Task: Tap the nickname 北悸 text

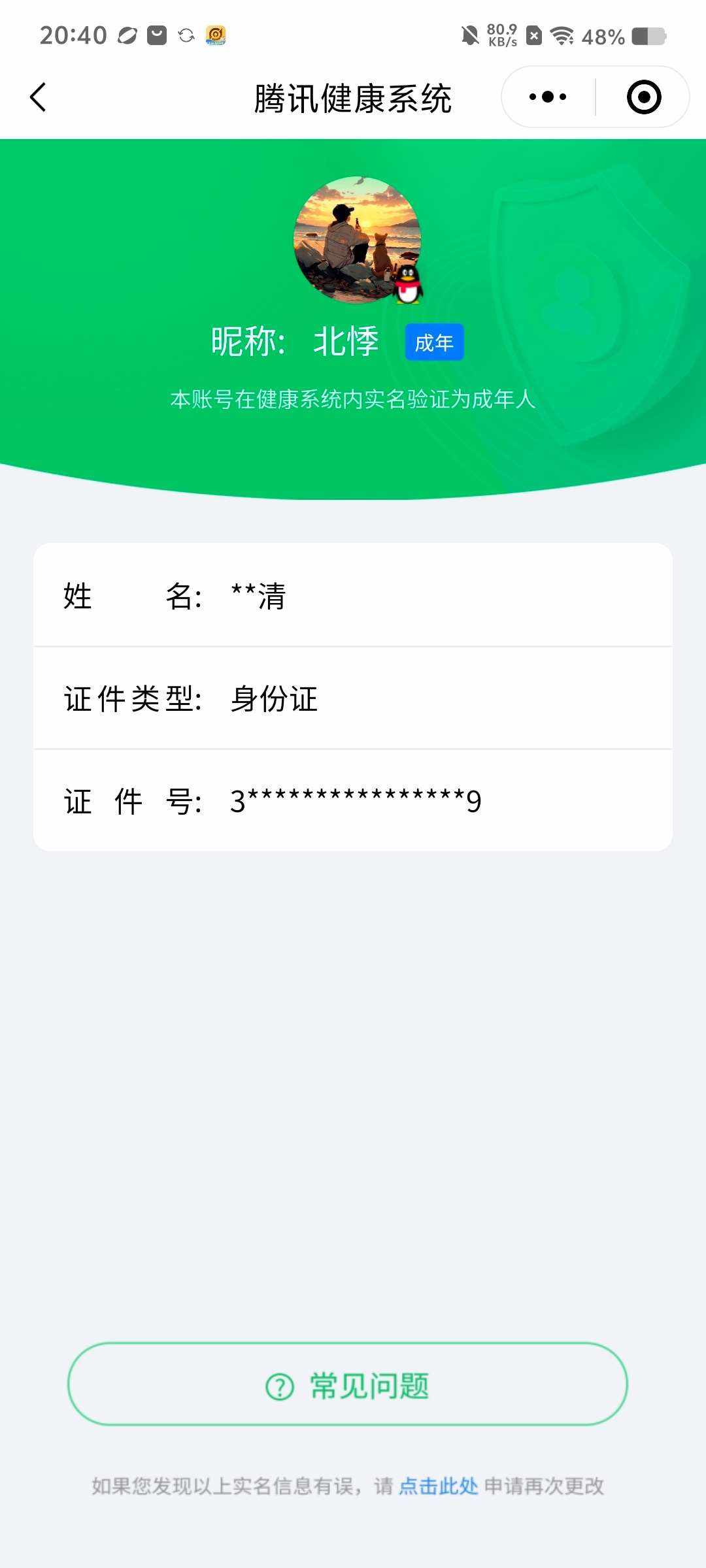Action: (x=347, y=340)
